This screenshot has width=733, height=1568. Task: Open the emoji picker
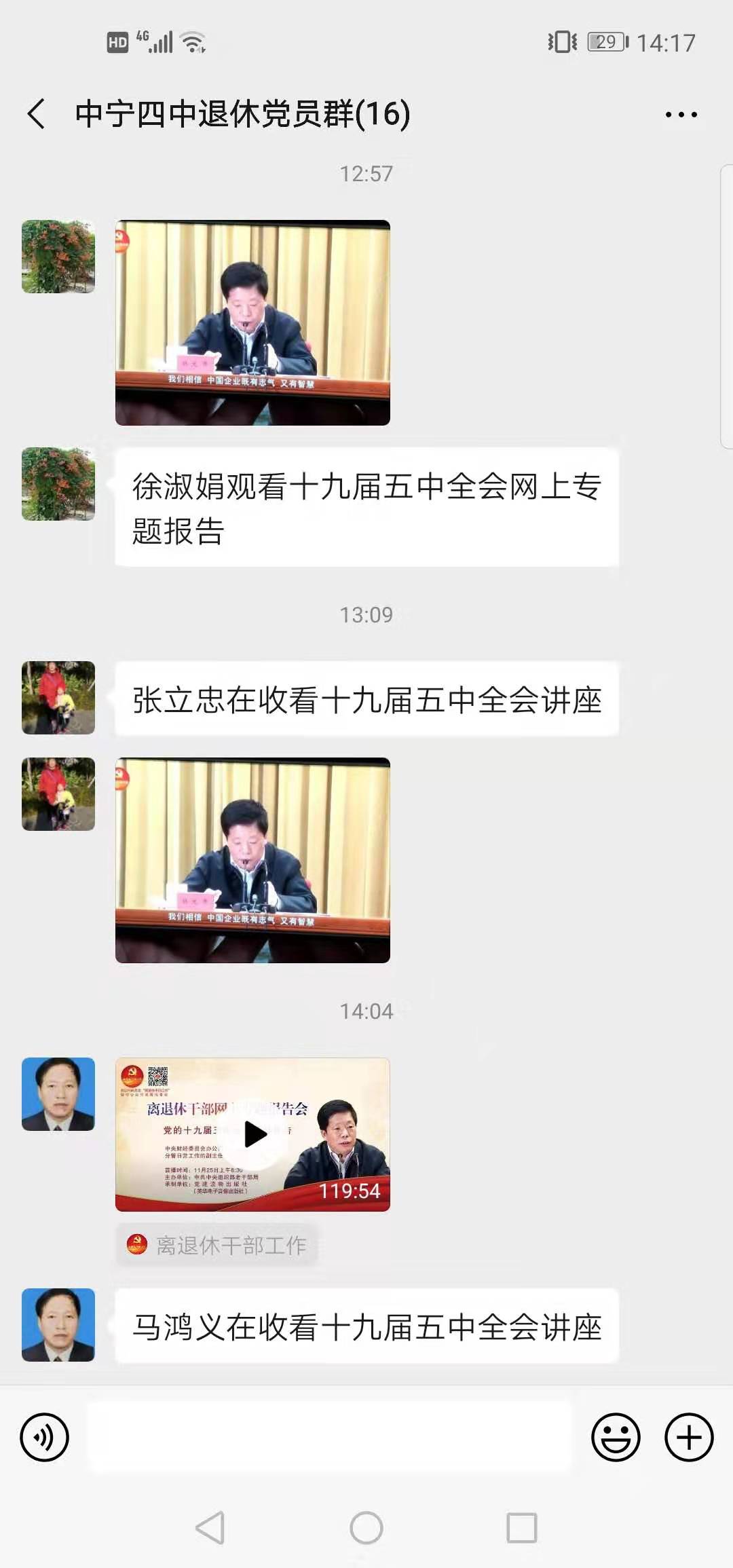[616, 1437]
